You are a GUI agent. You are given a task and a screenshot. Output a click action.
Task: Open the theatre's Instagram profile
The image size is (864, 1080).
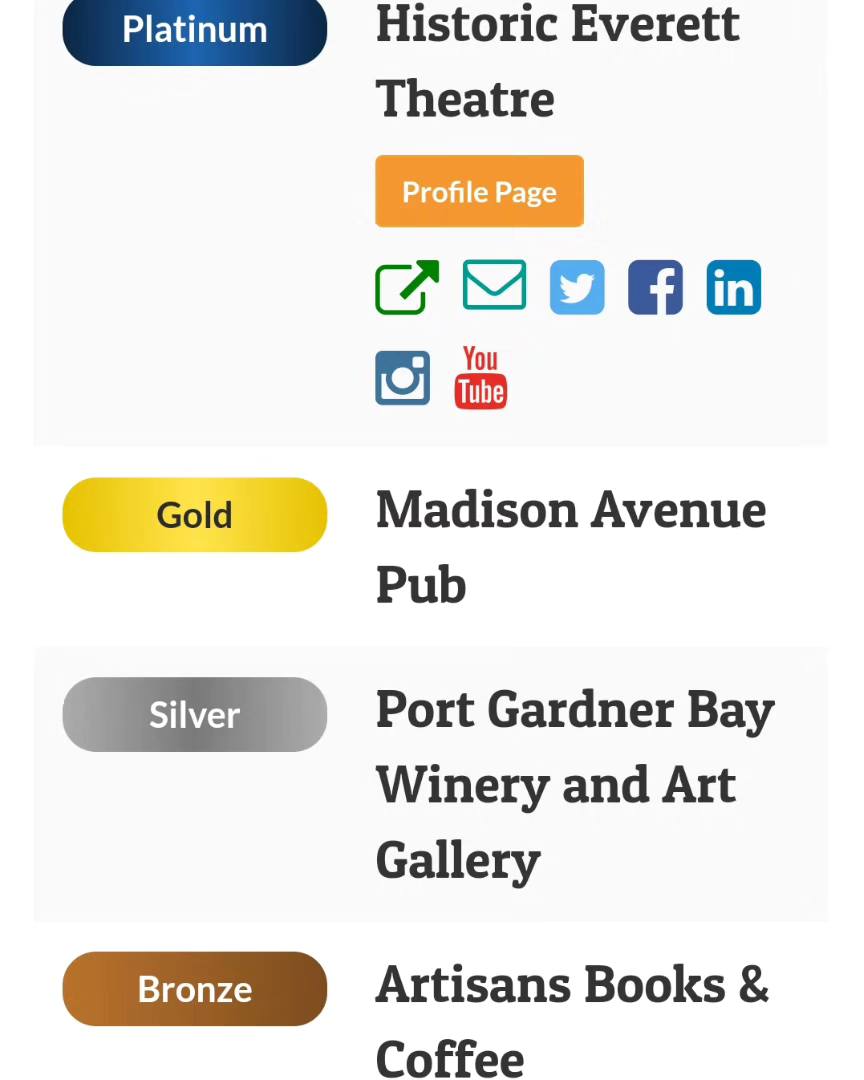point(402,378)
